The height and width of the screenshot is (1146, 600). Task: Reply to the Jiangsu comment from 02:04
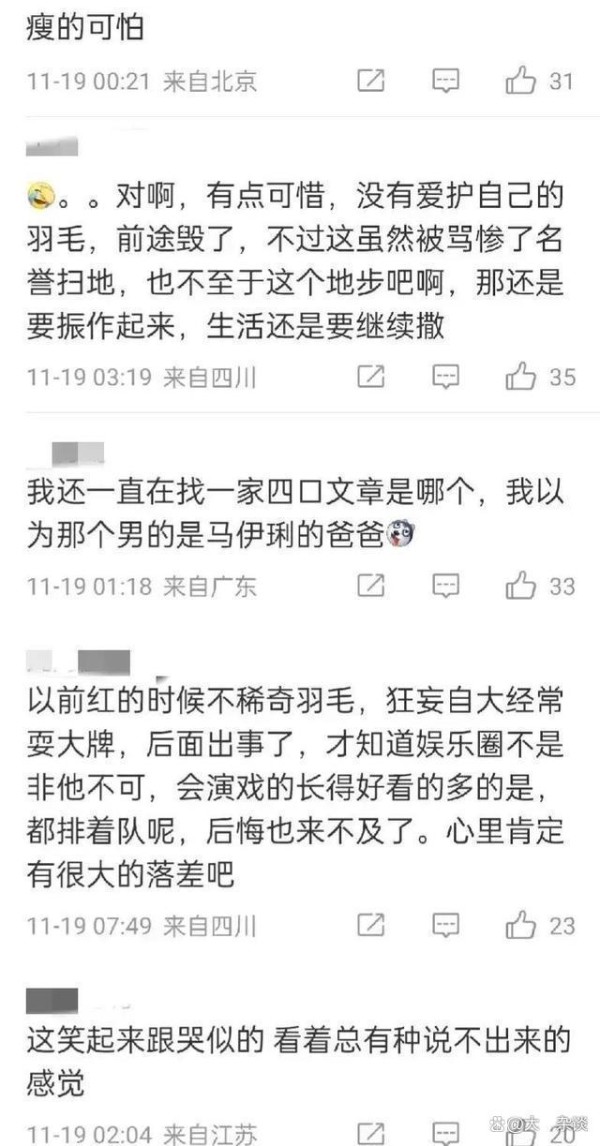445,1131
